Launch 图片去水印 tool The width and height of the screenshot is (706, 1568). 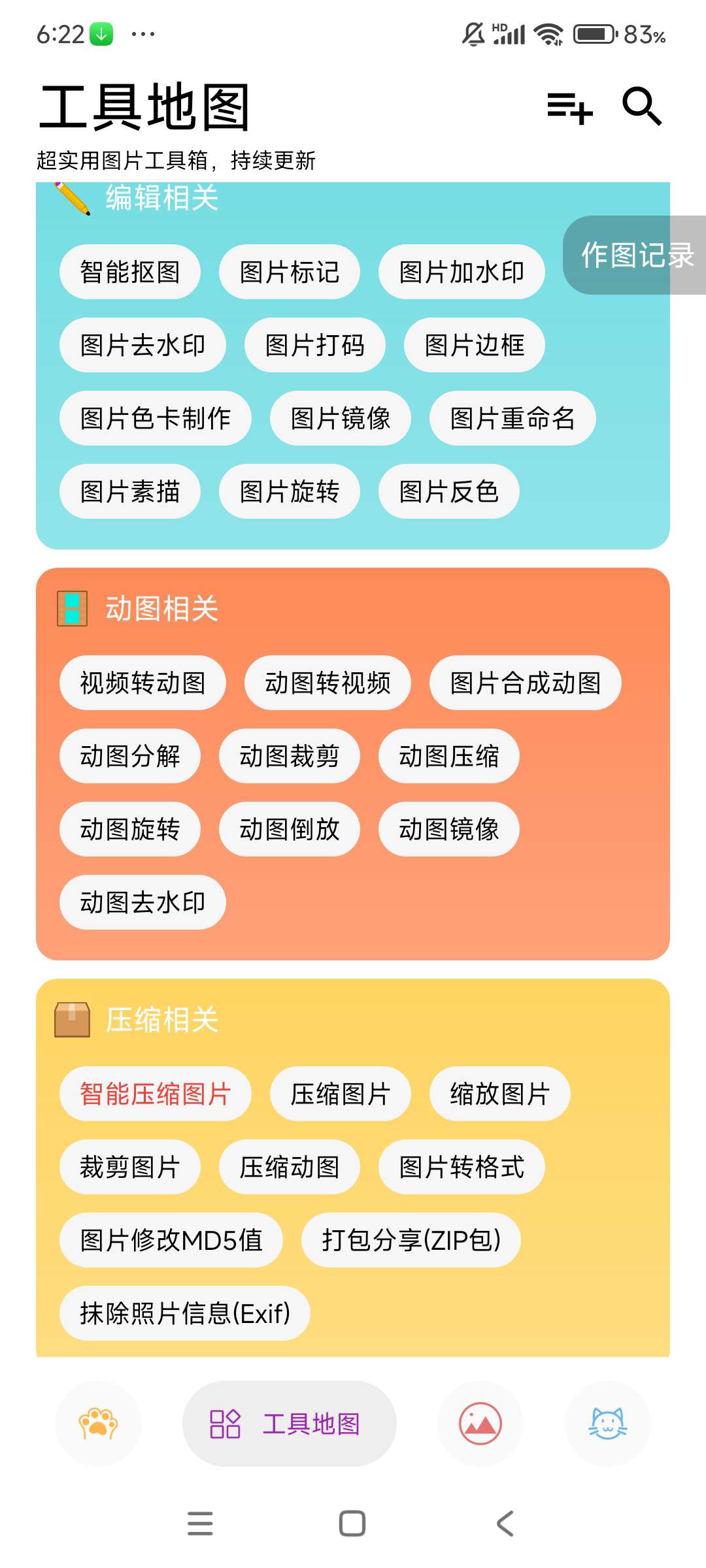tap(143, 345)
